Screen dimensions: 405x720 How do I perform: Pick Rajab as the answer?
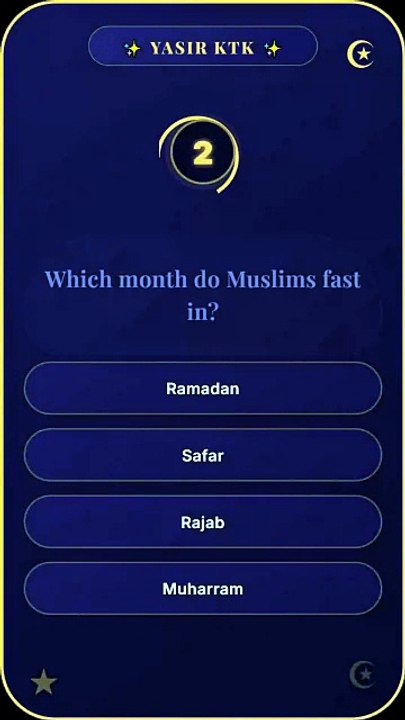point(202,522)
